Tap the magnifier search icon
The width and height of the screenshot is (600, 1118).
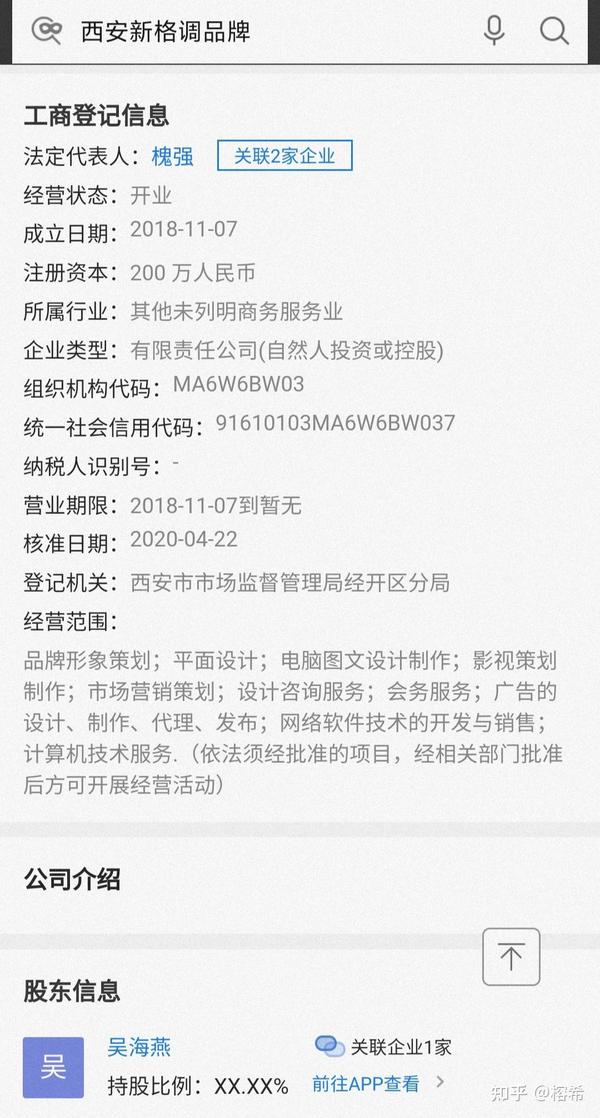[x=554, y=31]
